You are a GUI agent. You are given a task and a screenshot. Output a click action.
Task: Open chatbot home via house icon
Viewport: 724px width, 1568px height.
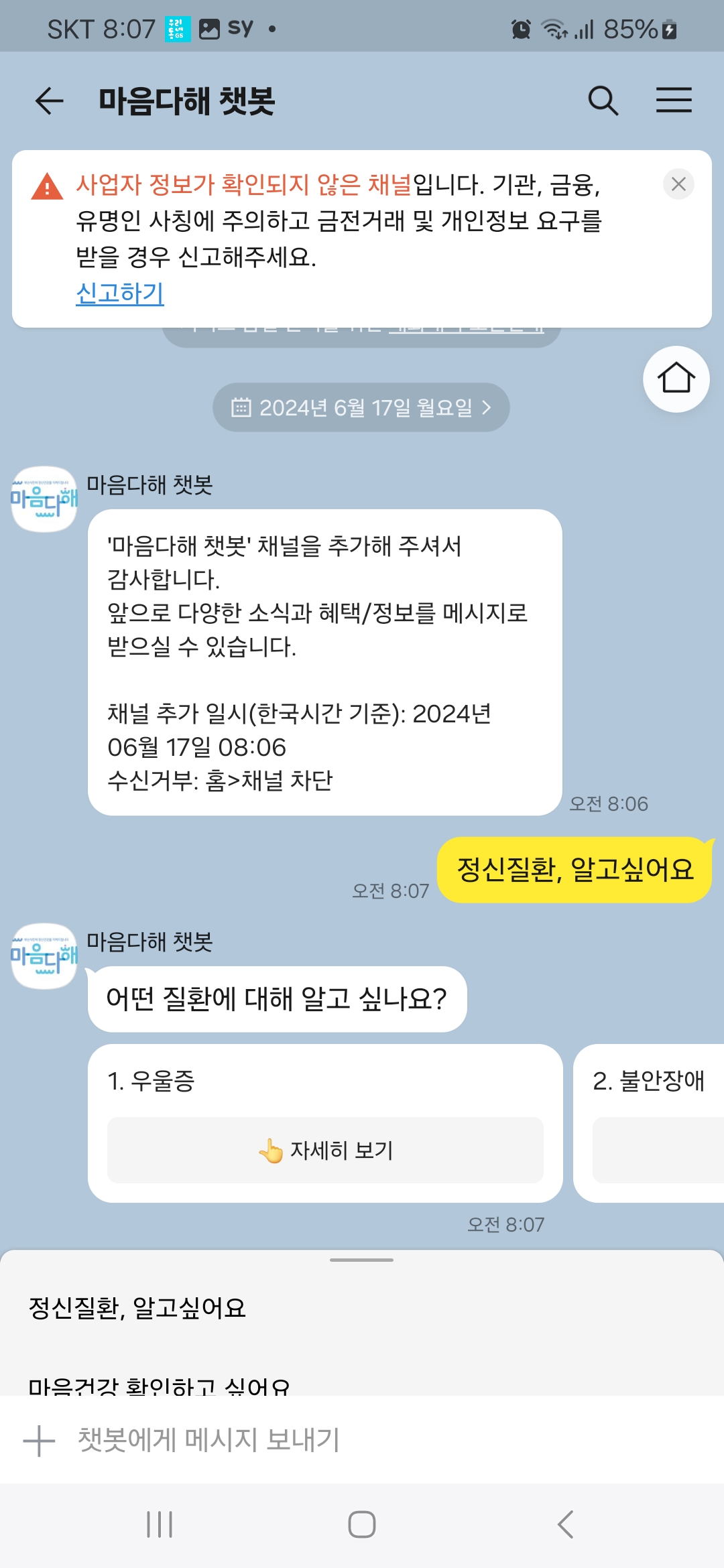tap(676, 379)
